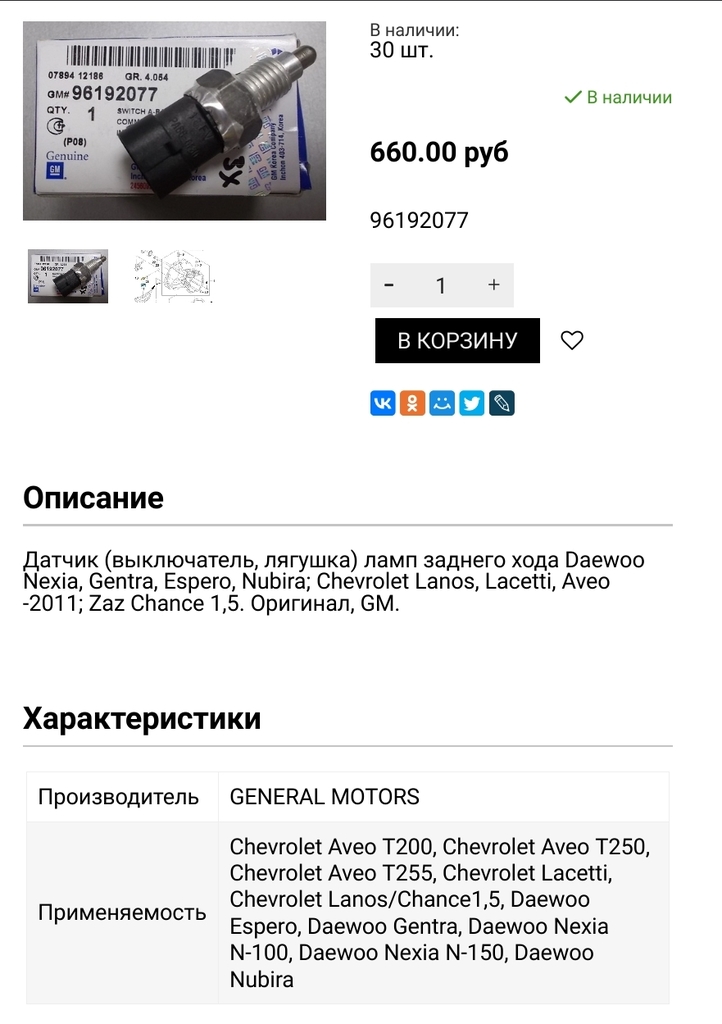Decrease quantity with the minus button
Viewport: 722px width, 1024px height.
coord(389,285)
